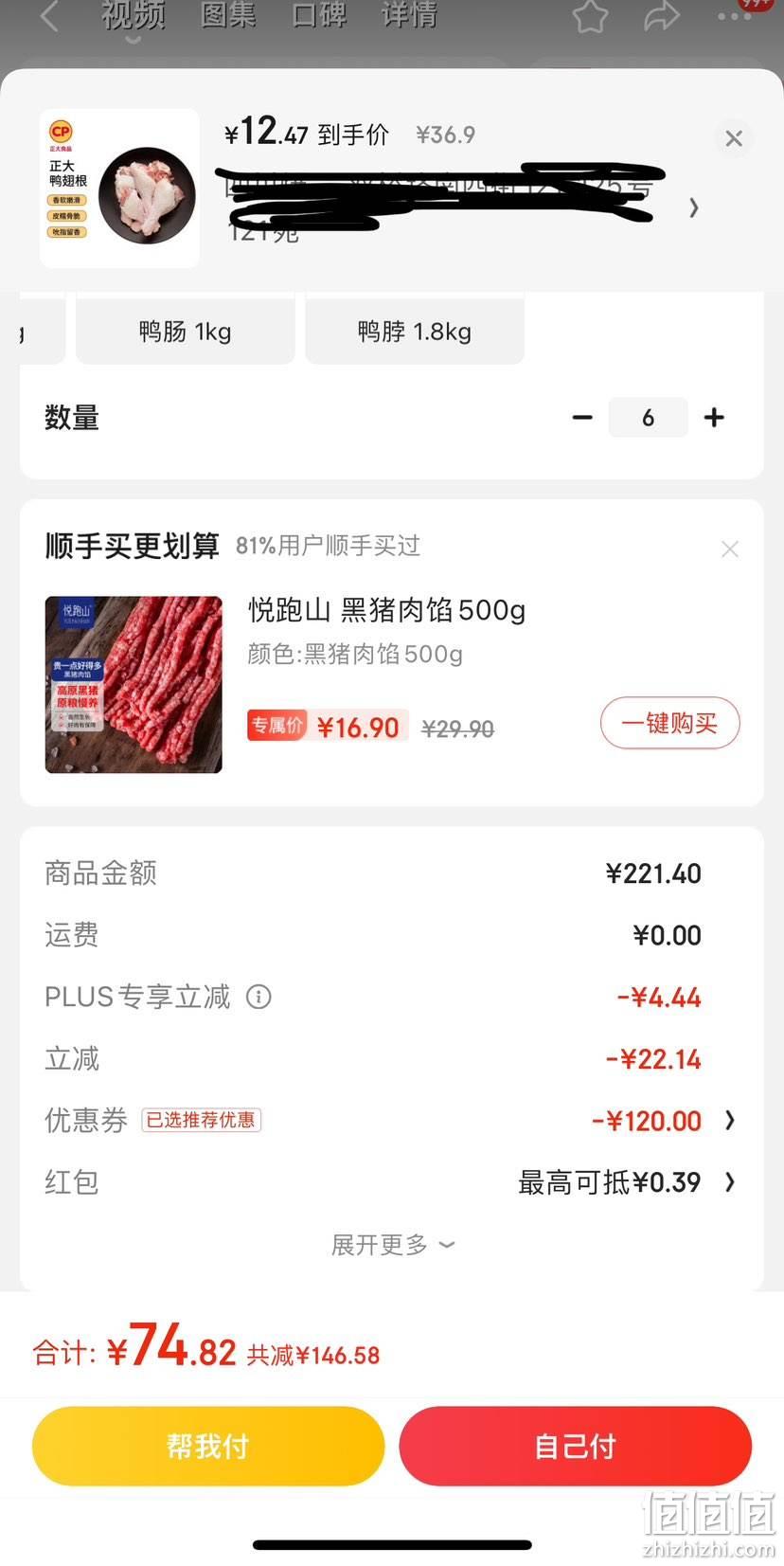The width and height of the screenshot is (784, 1566).
Task: Tap 帮我付 to ask someone to pay
Action: click(208, 1447)
